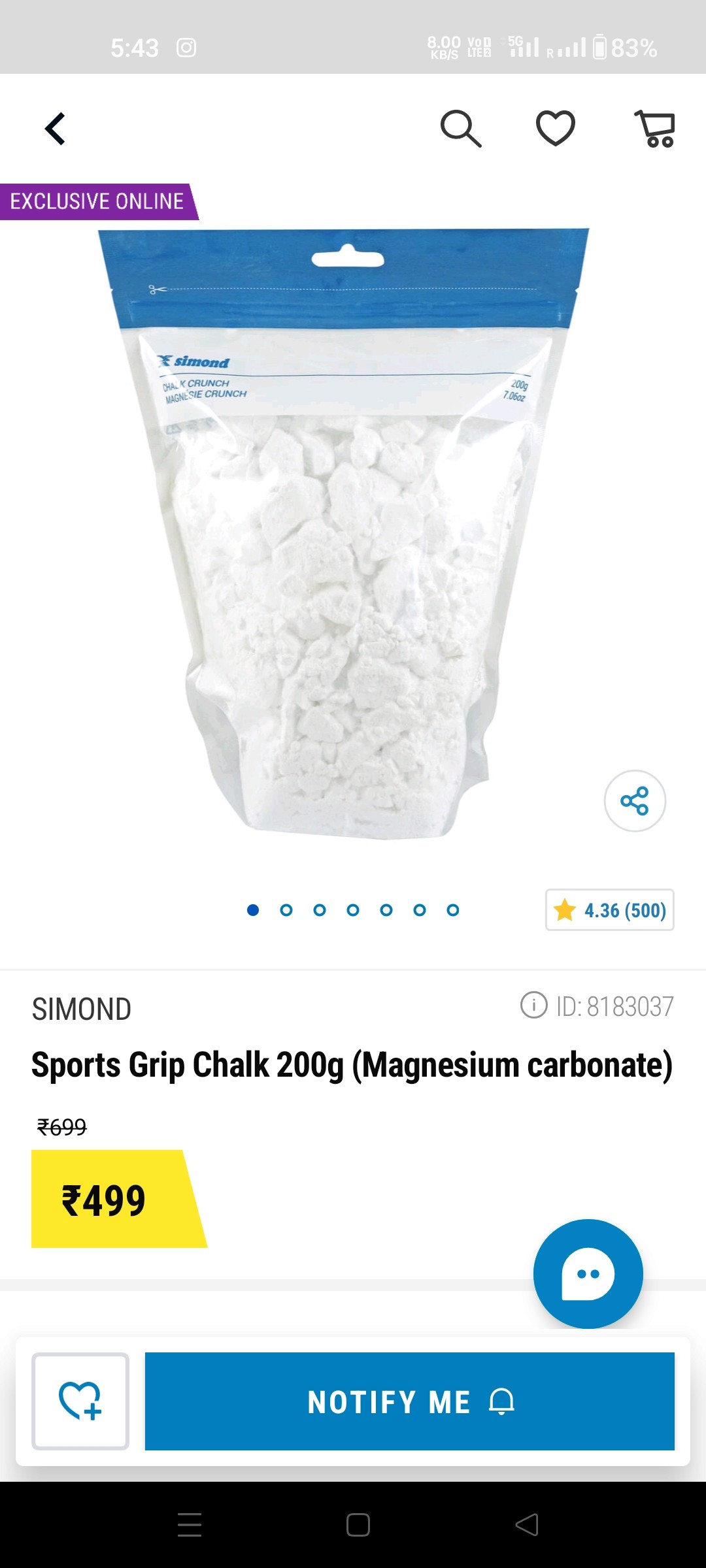Go back to the previous page
This screenshot has width=706, height=1568.
pyautogui.click(x=56, y=129)
